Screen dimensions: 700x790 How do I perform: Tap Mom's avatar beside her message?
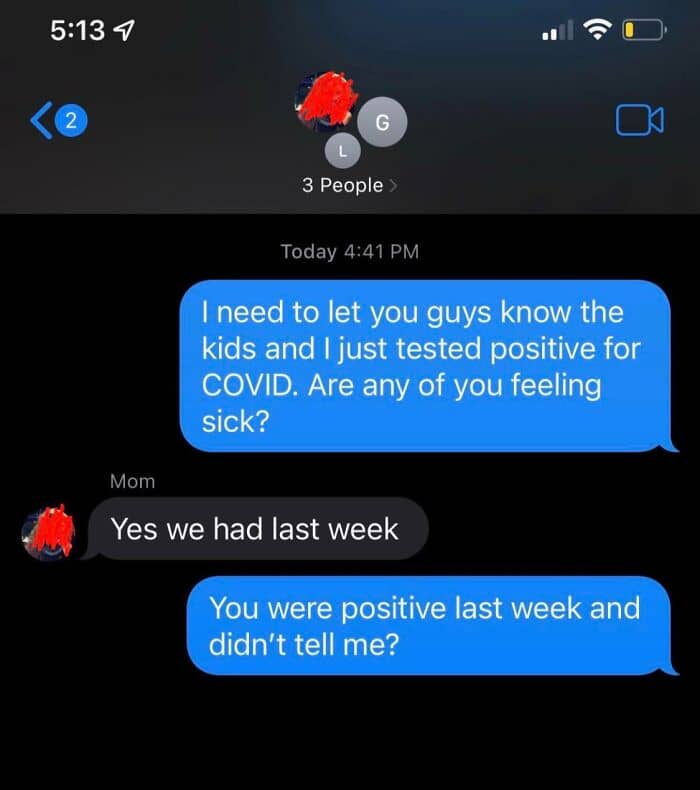pos(48,532)
